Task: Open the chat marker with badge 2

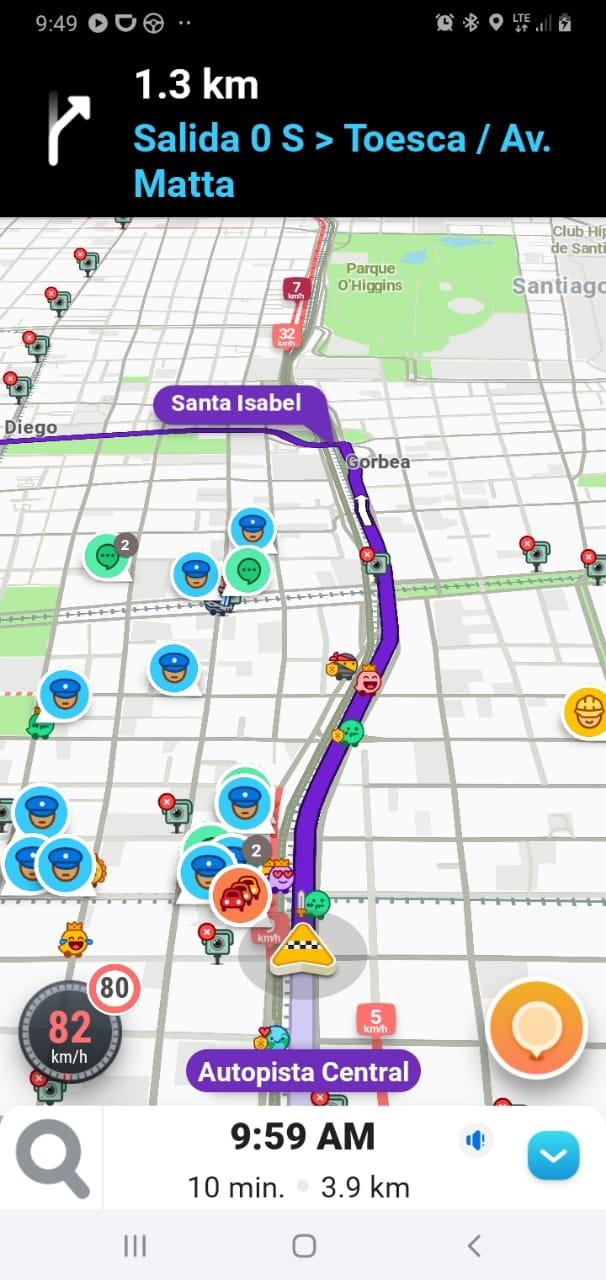Action: (x=107, y=555)
